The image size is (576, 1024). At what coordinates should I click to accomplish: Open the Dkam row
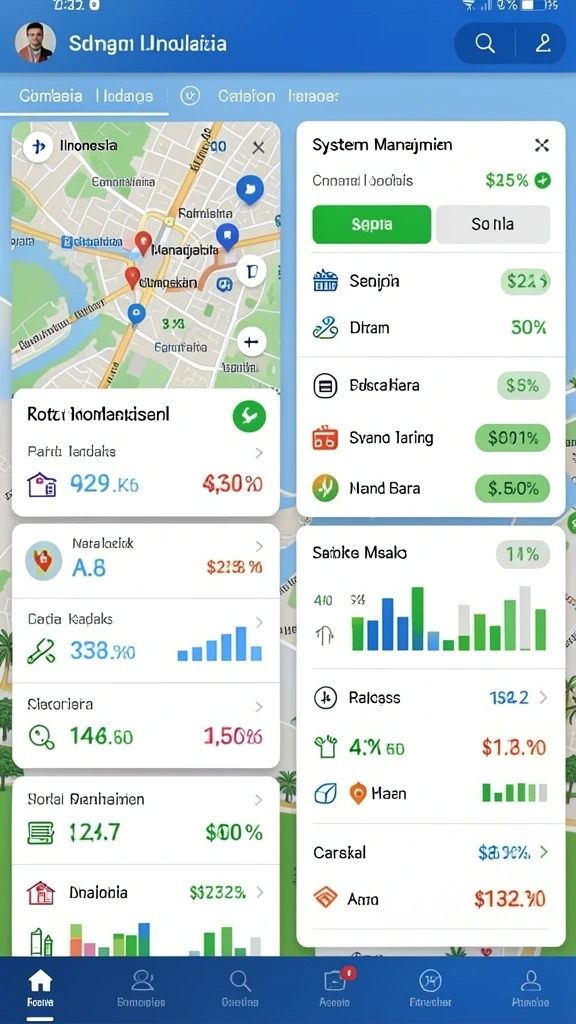coord(431,327)
